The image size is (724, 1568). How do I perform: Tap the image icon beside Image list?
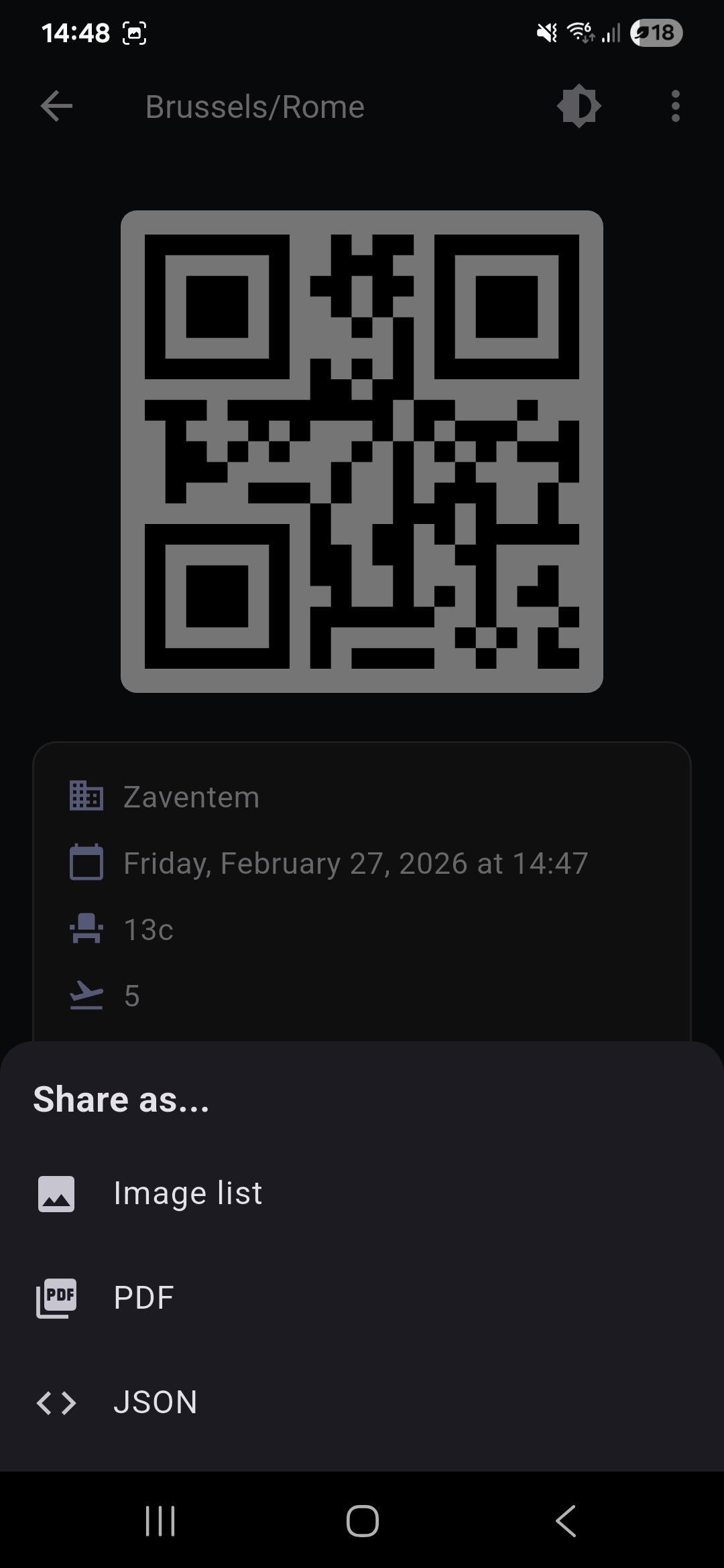tap(55, 1193)
